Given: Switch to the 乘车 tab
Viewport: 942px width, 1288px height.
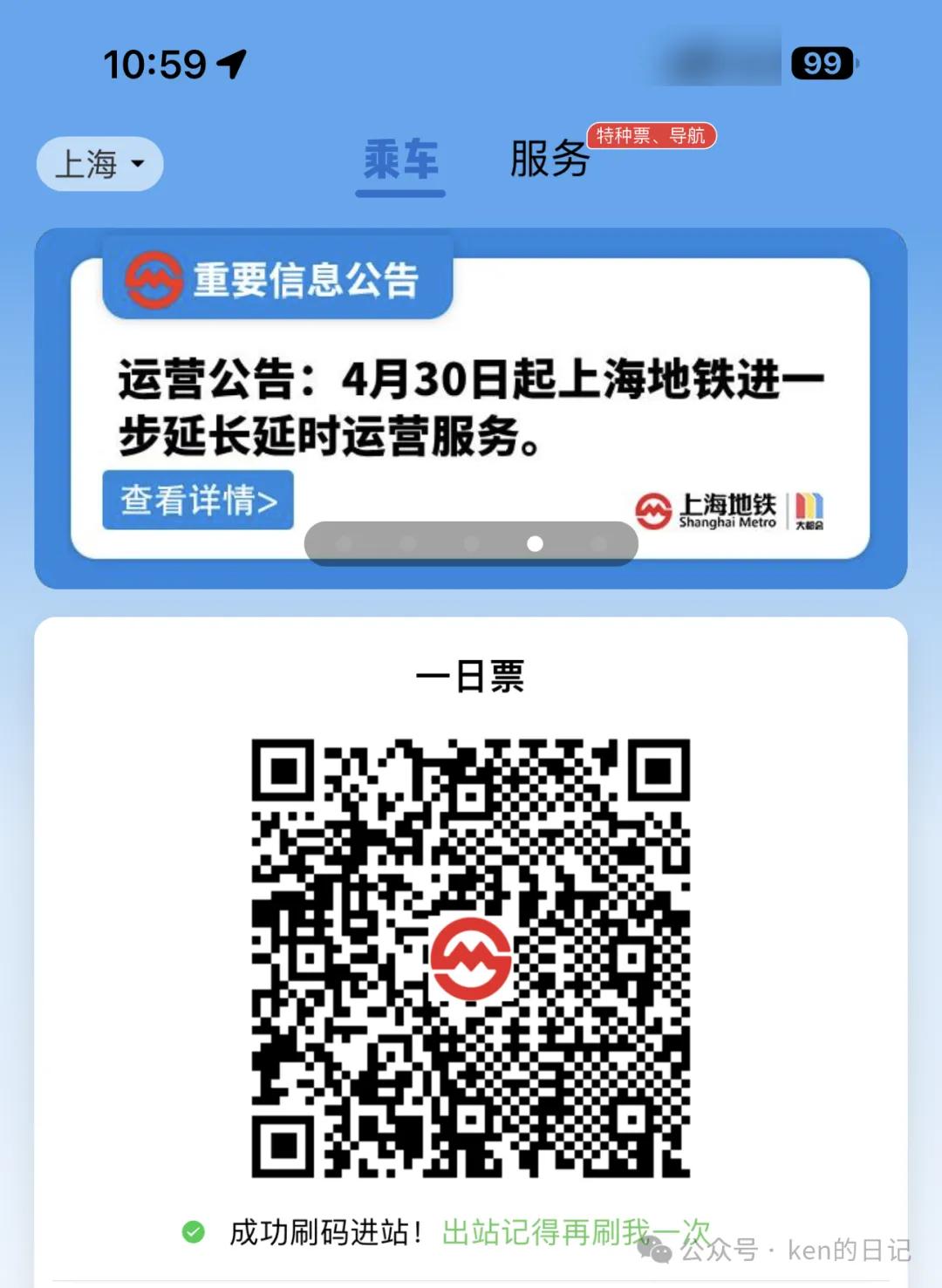Looking at the screenshot, I should 400,160.
